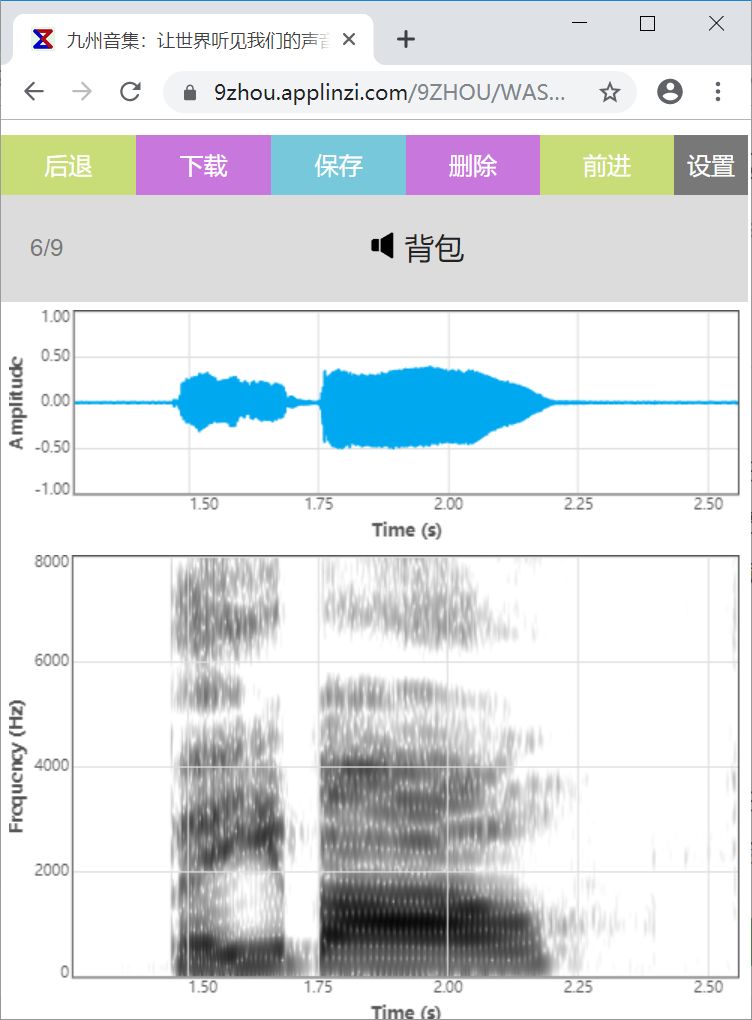Delete the recording with 删除

click(x=473, y=166)
